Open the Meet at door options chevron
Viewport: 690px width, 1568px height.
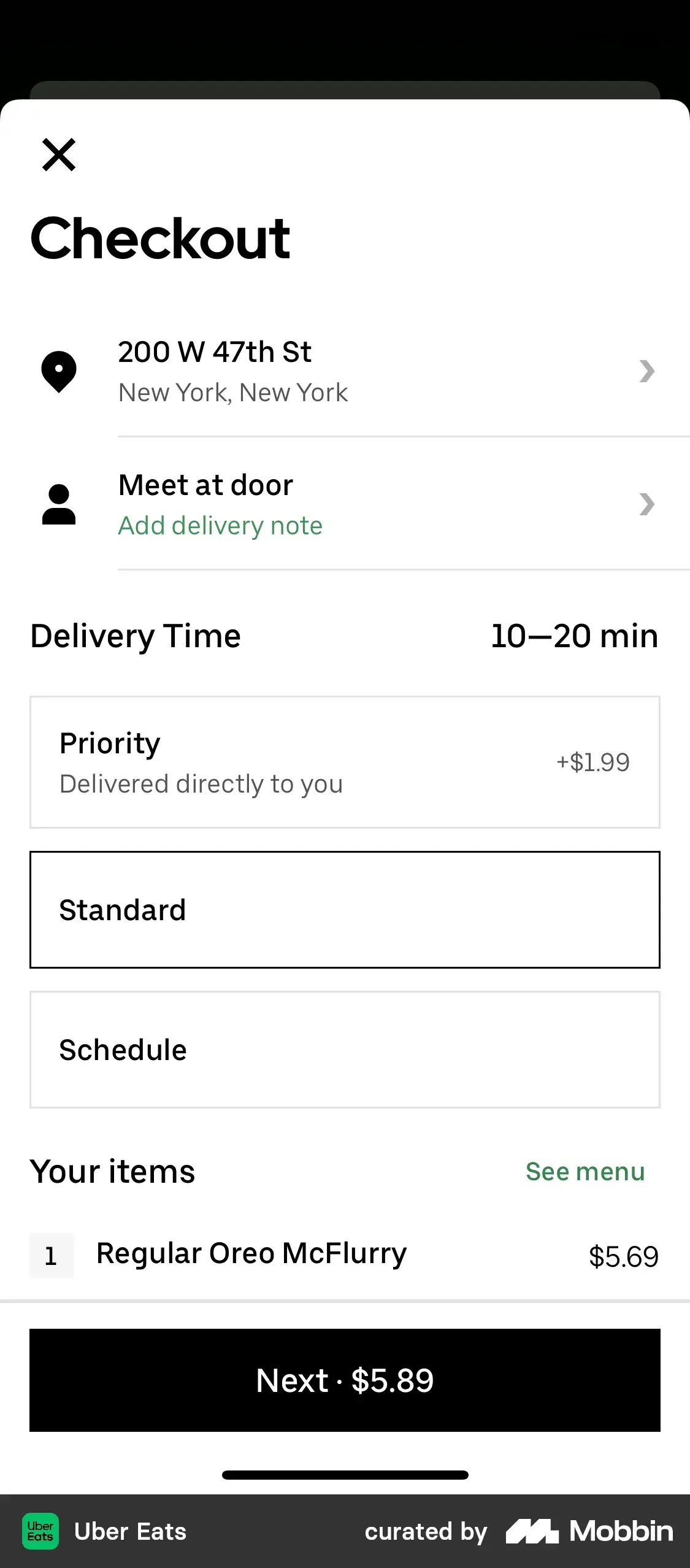pyautogui.click(x=646, y=504)
